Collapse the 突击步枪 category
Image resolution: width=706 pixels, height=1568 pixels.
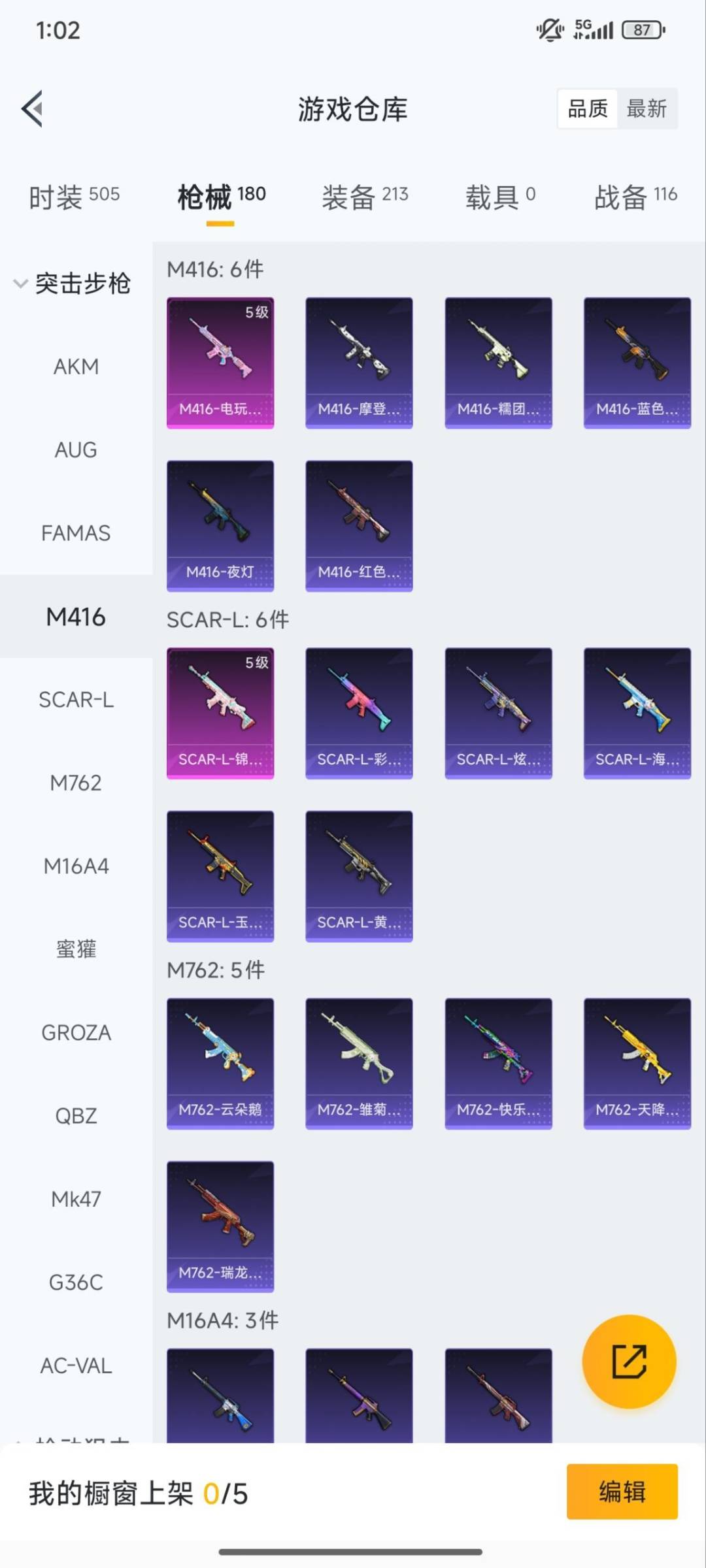click(x=72, y=284)
